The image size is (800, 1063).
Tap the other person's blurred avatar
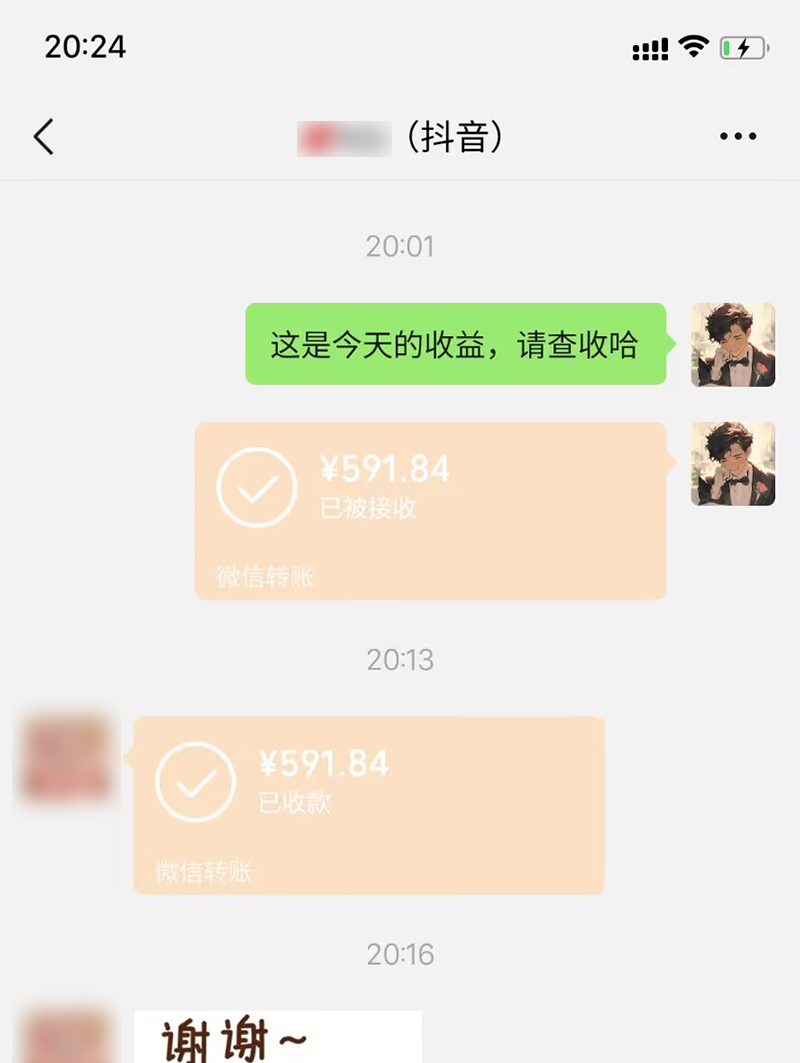coord(64,760)
